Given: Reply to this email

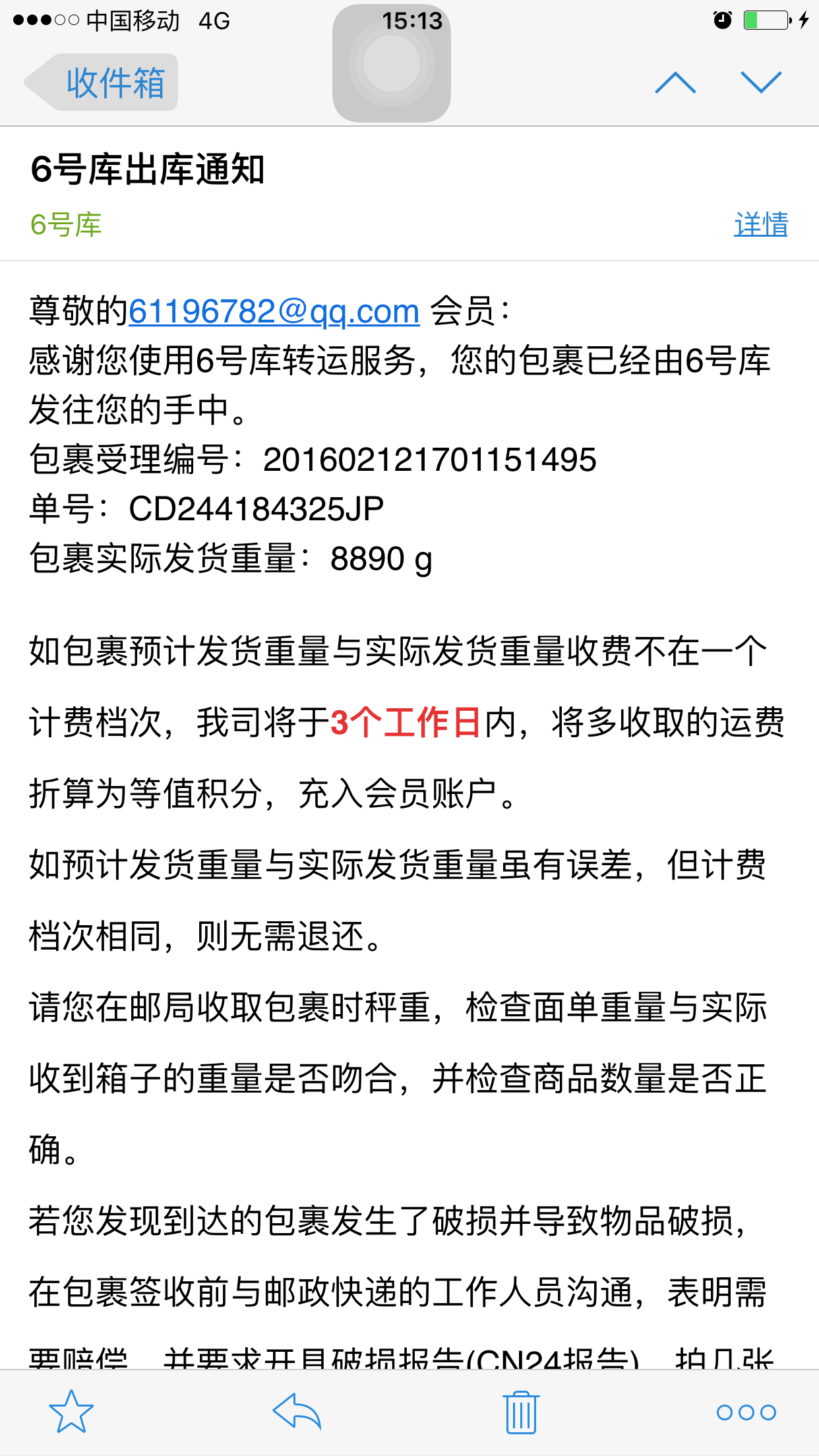Looking at the screenshot, I should tap(297, 1410).
